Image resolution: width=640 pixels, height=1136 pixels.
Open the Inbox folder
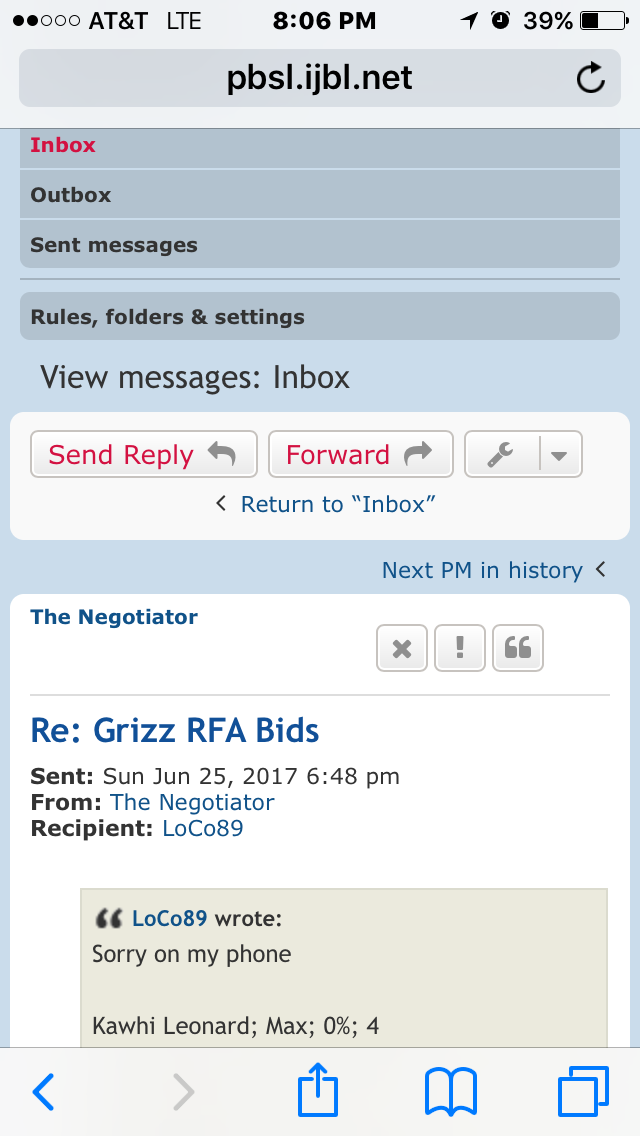pyautogui.click(x=63, y=145)
